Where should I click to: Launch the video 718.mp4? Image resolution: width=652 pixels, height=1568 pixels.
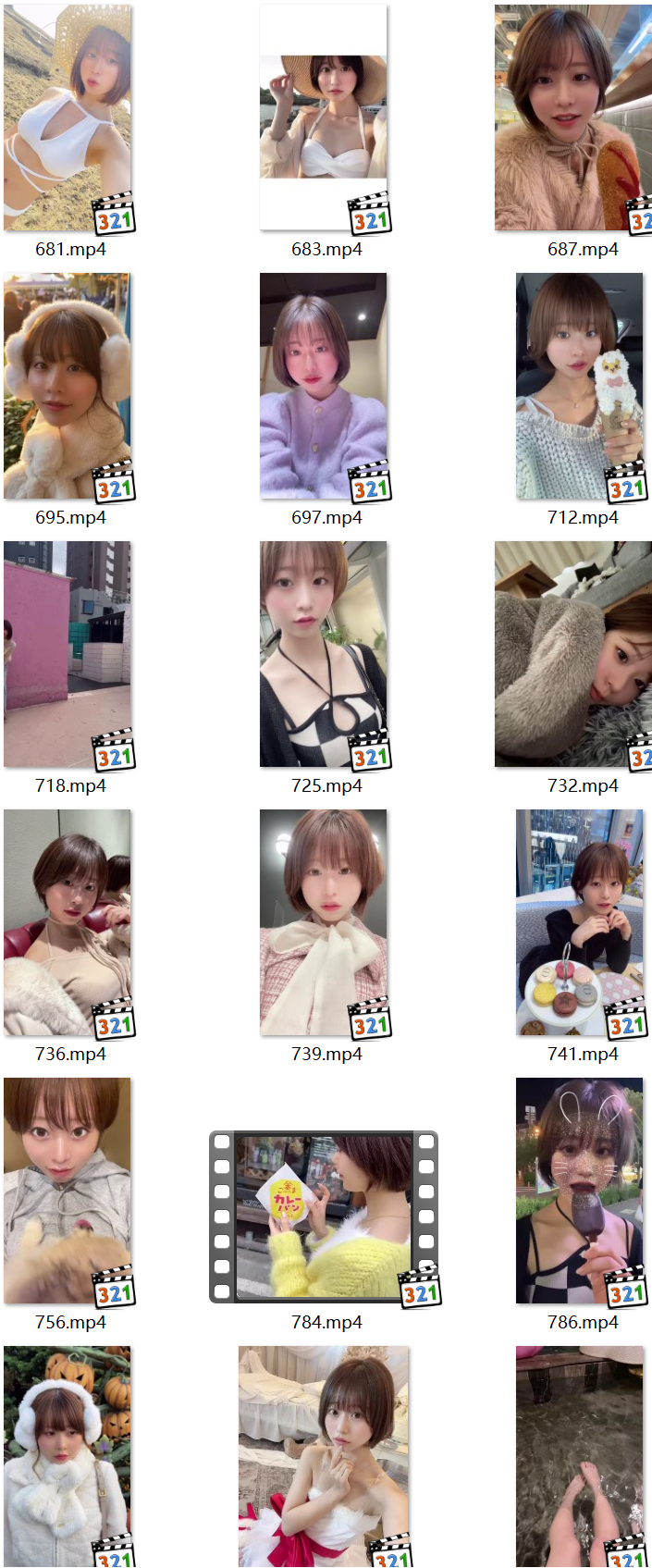(x=68, y=655)
